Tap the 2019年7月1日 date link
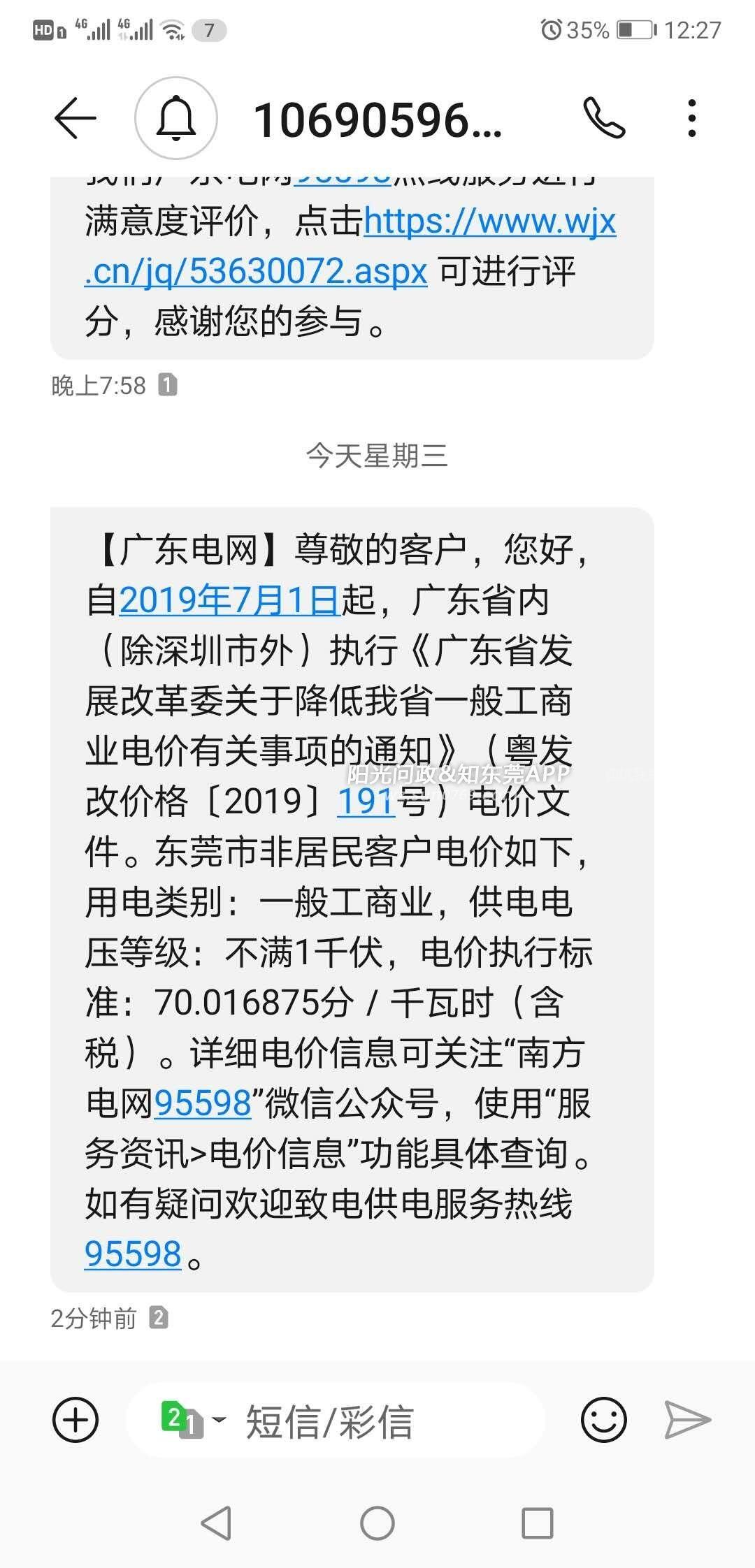This screenshot has width=755, height=1568. 229,600
